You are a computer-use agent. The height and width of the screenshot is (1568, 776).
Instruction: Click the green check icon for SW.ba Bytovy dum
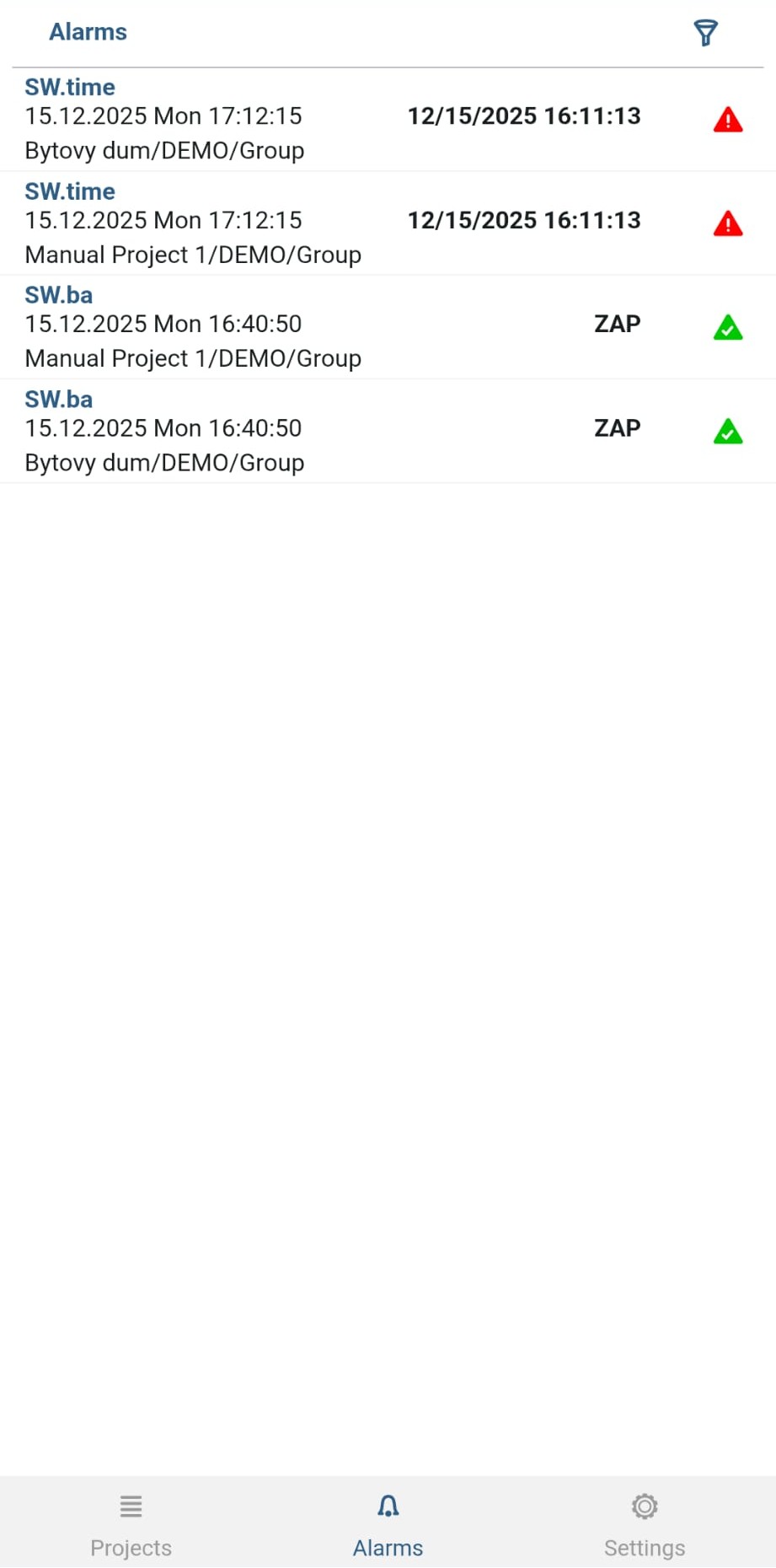click(x=727, y=432)
